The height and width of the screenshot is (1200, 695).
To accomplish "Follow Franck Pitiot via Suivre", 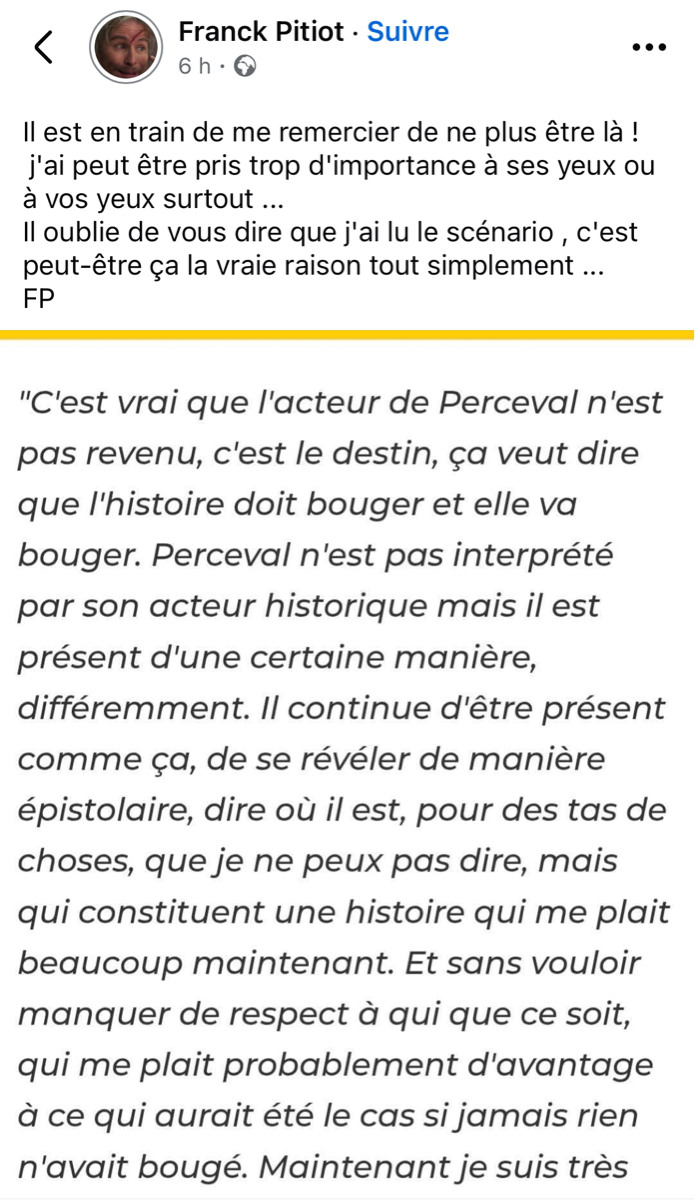I will (x=408, y=32).
